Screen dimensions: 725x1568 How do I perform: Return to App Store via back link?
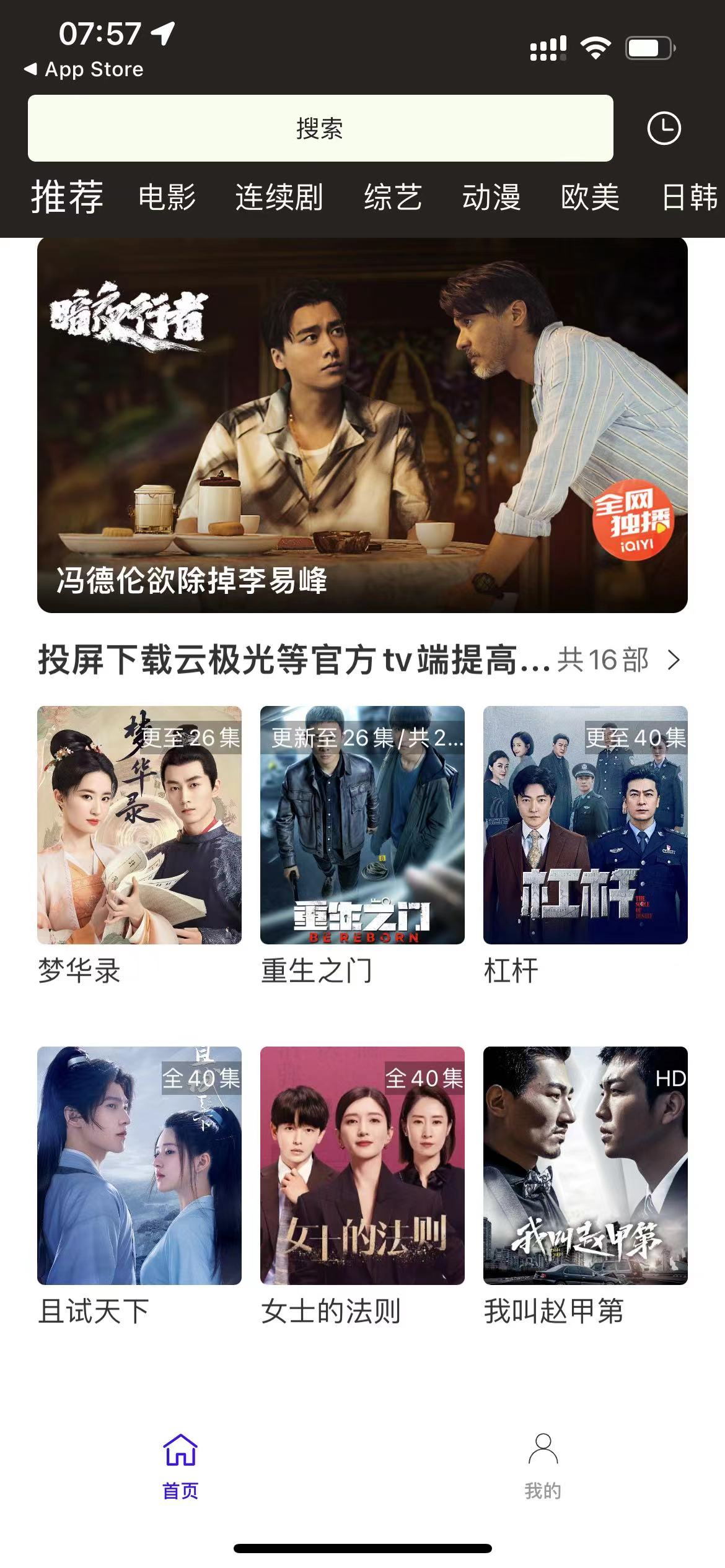pyautogui.click(x=84, y=69)
